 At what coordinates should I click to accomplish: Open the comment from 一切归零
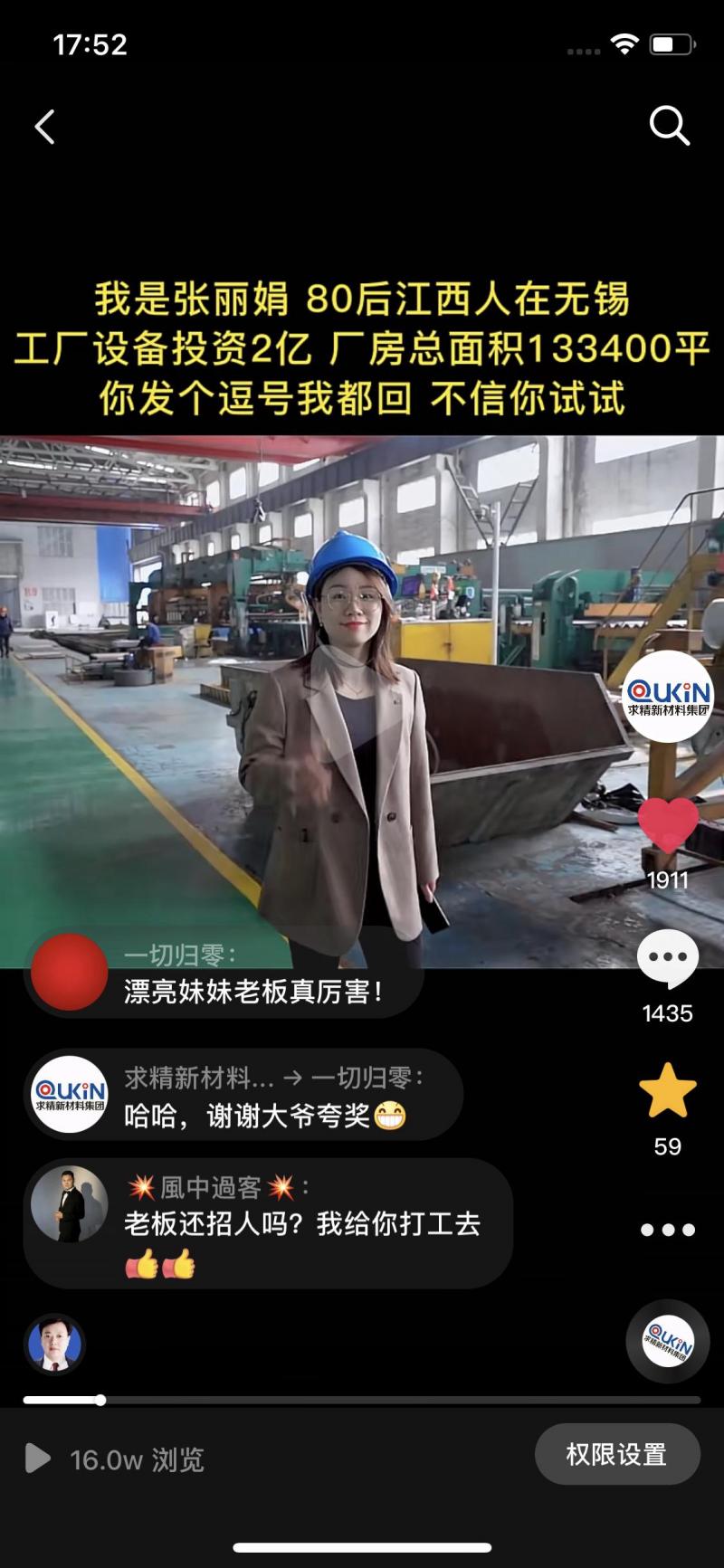252,975
